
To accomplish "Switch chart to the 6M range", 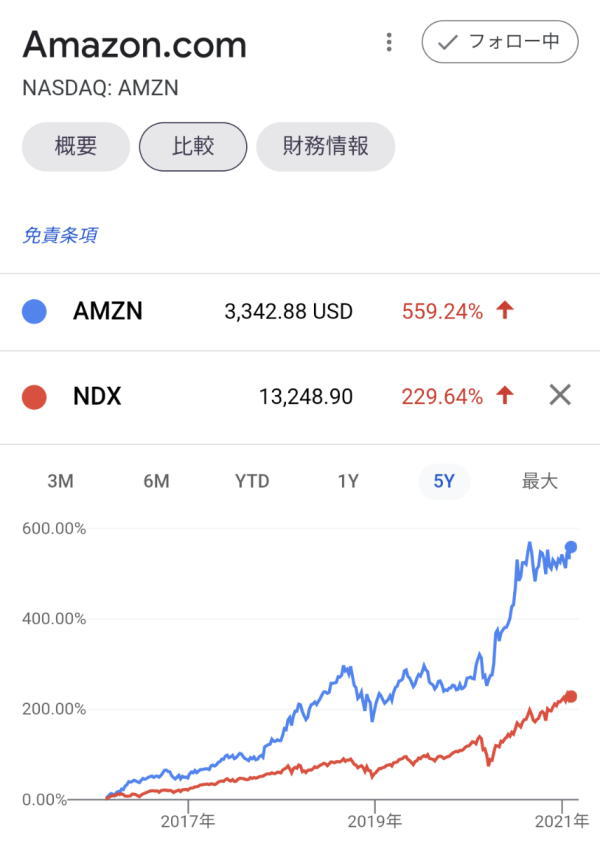I will click(x=156, y=481).
